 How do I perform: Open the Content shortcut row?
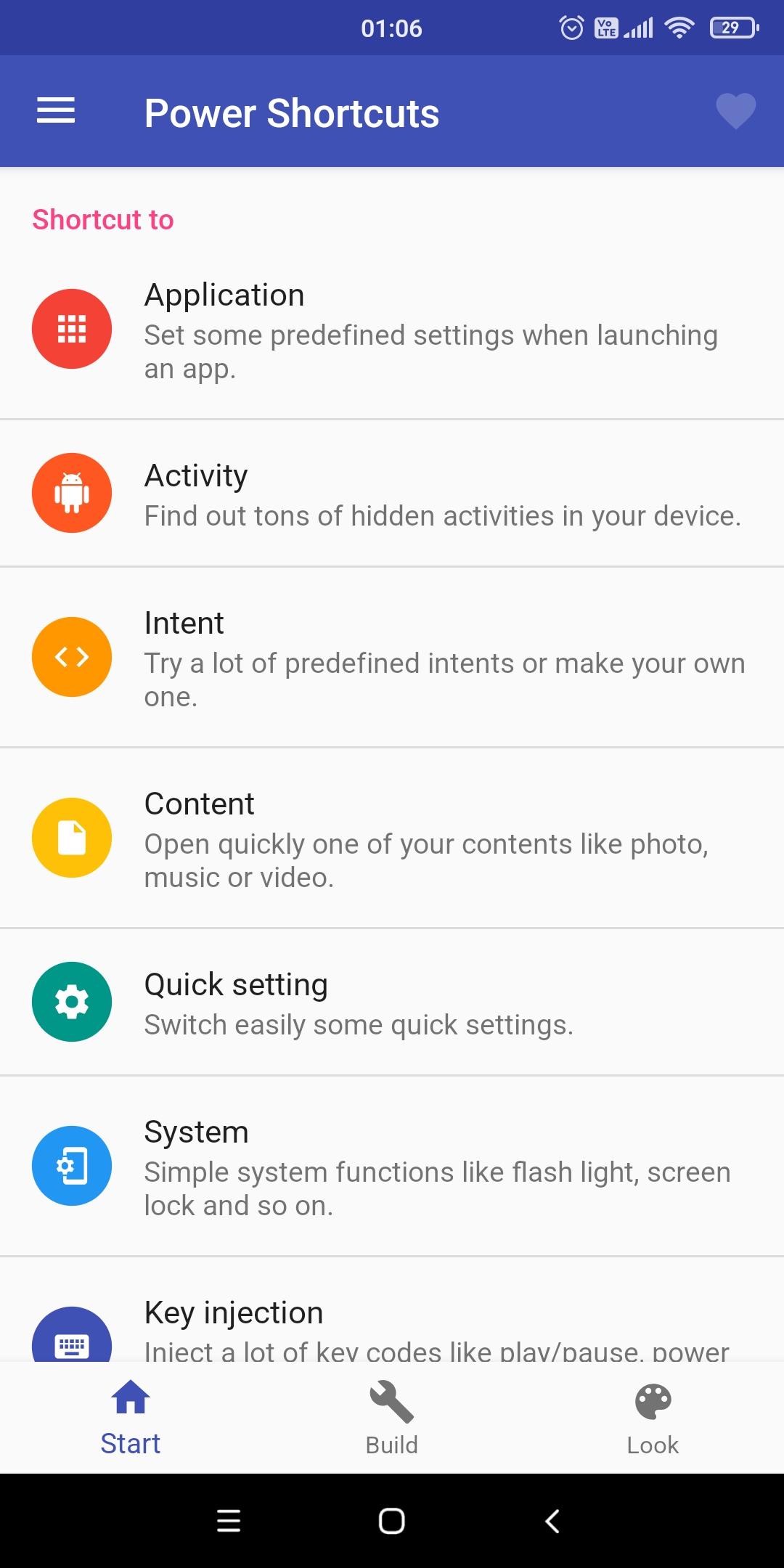[x=392, y=838]
